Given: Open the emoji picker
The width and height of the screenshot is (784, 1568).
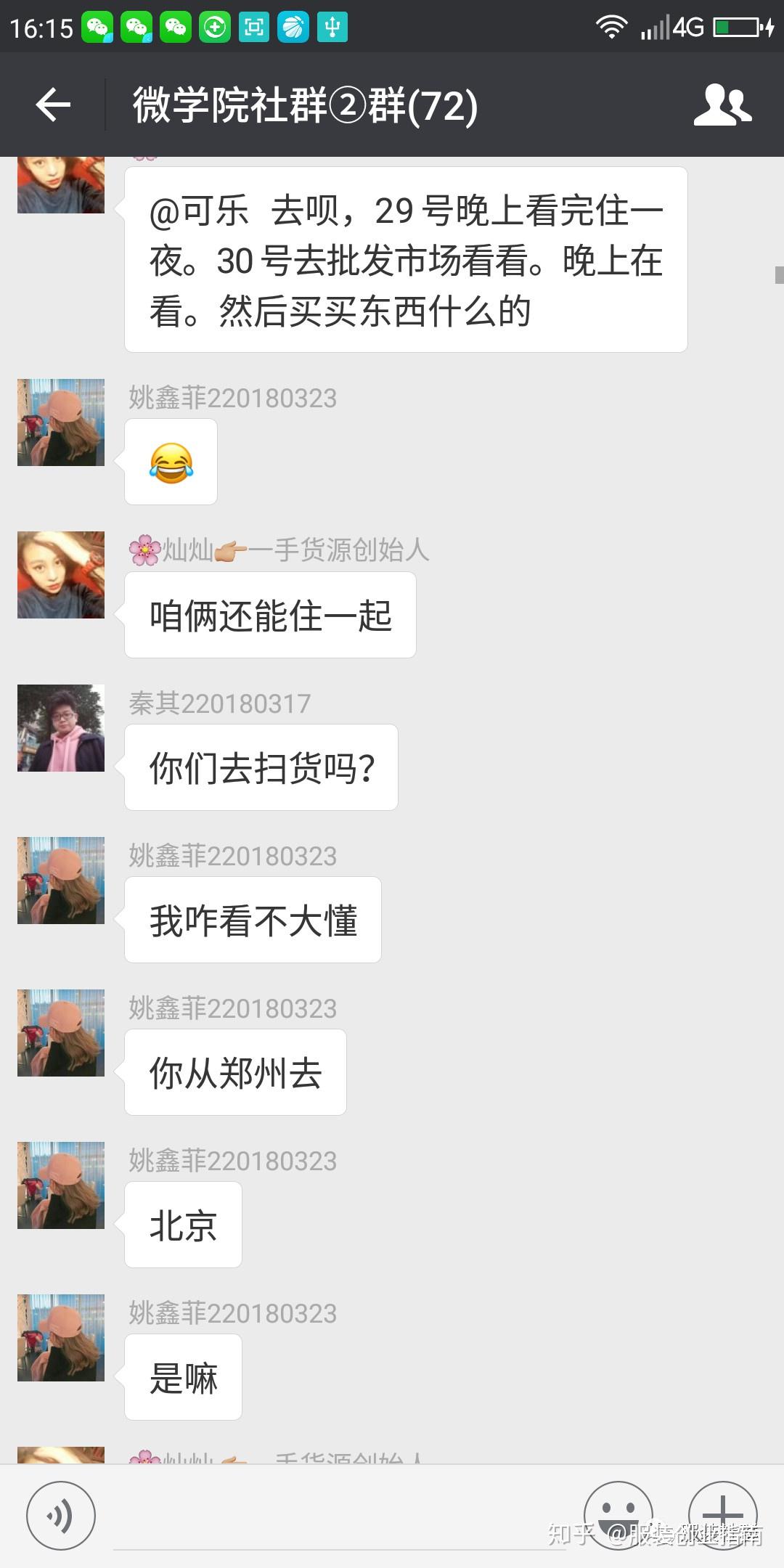Looking at the screenshot, I should pyautogui.click(x=618, y=1514).
